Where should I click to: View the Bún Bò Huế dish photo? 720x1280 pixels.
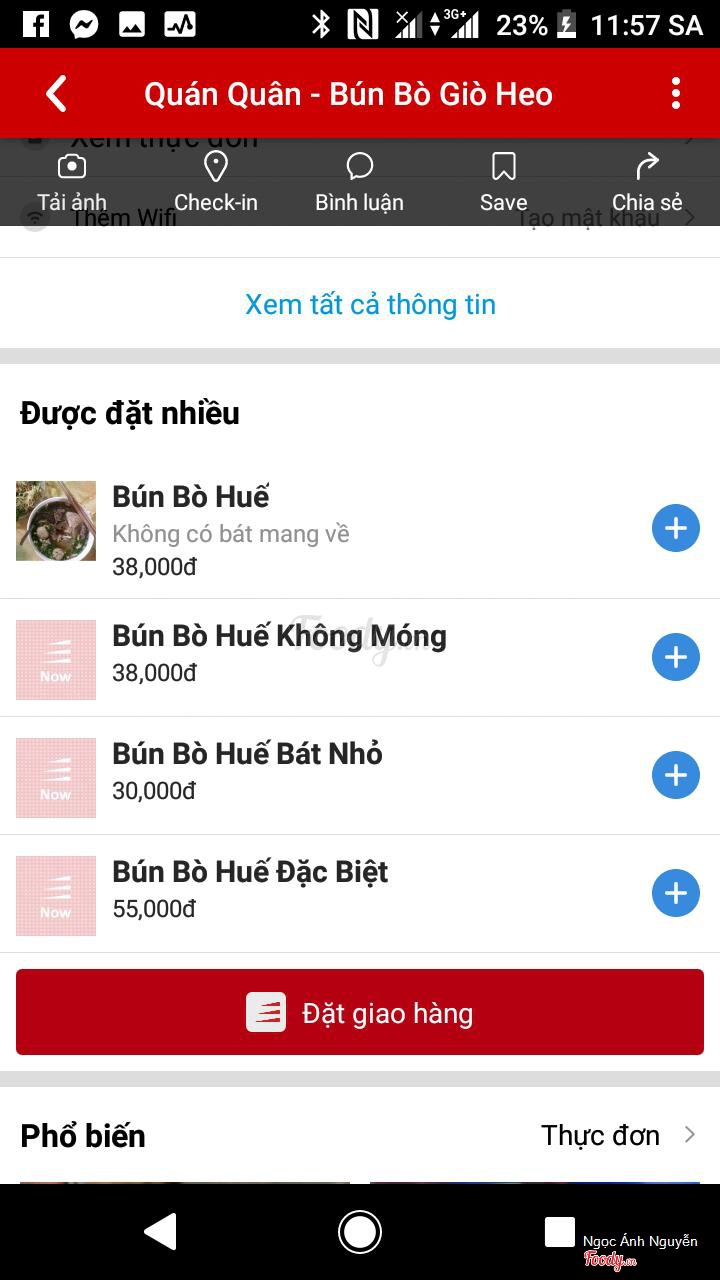(56, 521)
